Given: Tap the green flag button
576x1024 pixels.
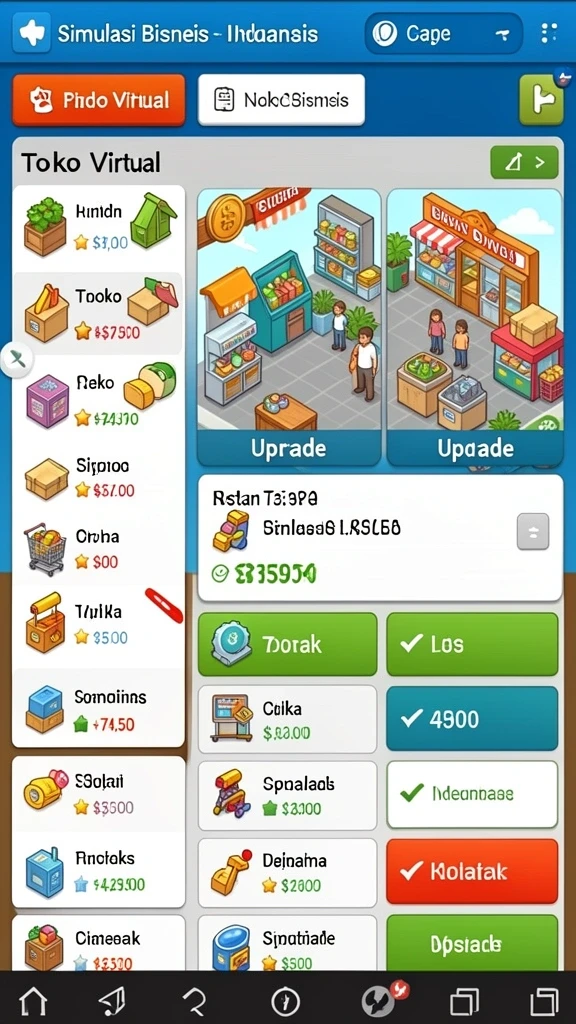Looking at the screenshot, I should coord(541,100).
